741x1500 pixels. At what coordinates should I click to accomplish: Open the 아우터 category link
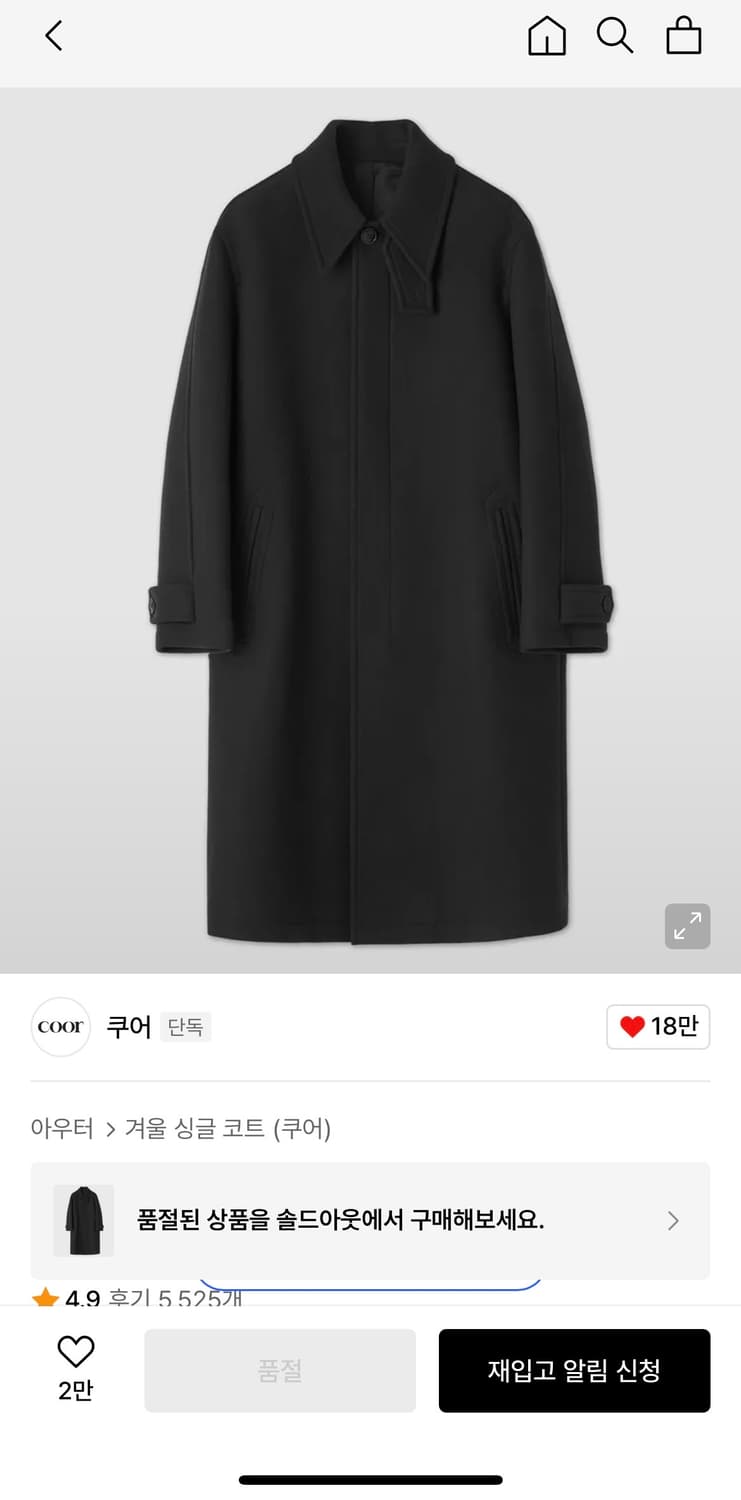62,1129
